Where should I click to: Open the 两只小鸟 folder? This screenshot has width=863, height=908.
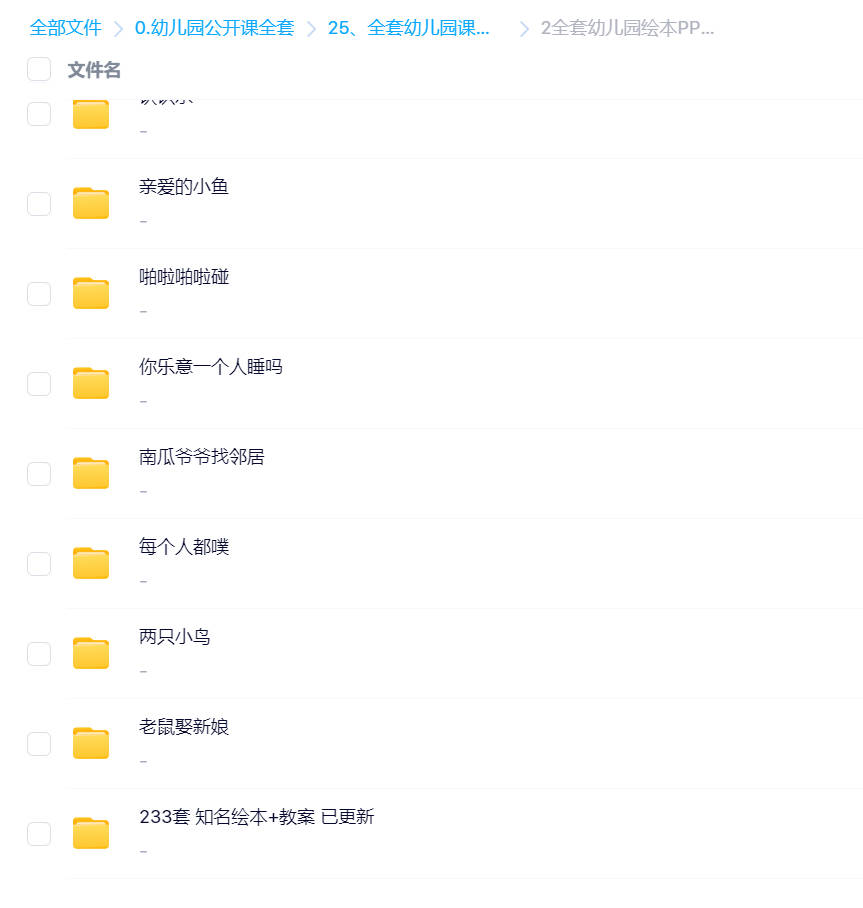[174, 637]
